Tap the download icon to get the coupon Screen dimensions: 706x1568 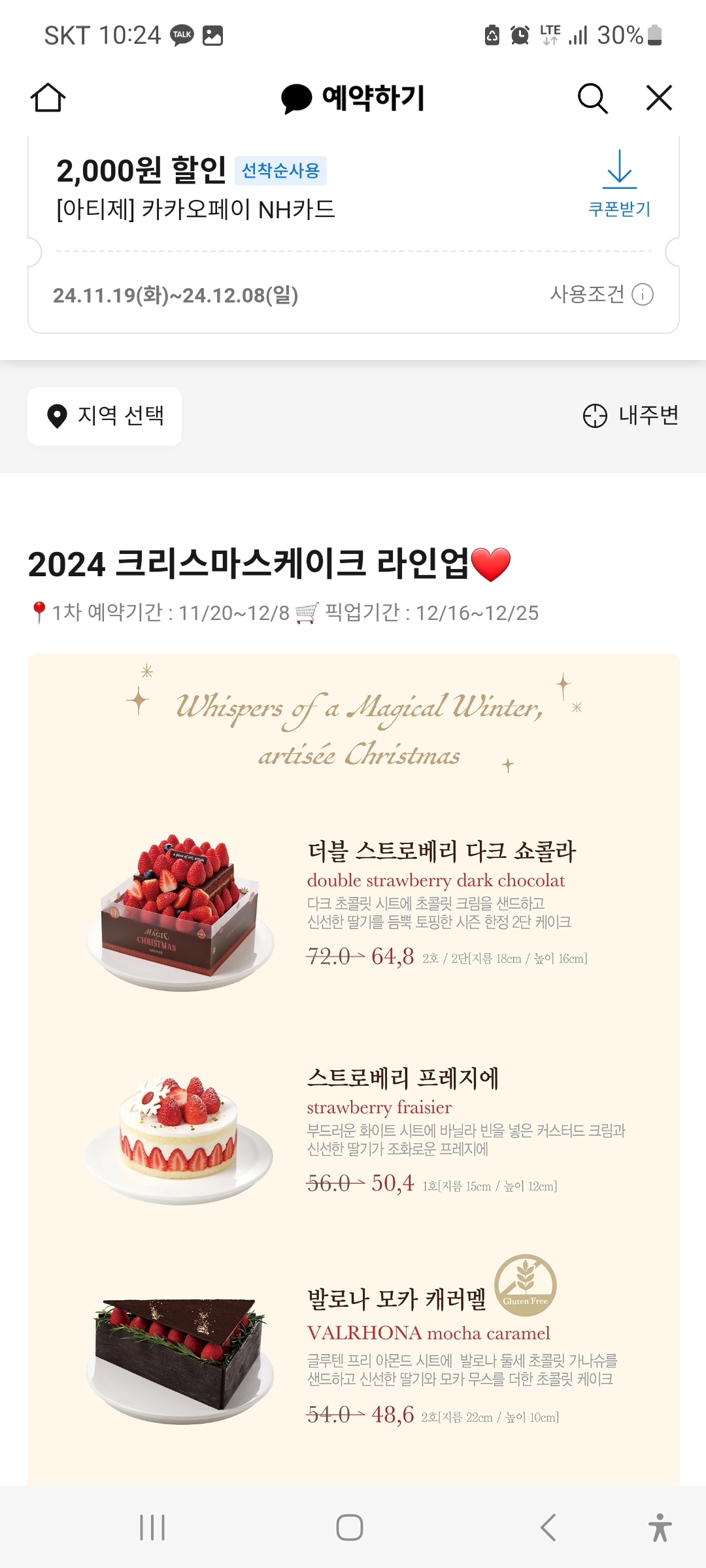(619, 169)
